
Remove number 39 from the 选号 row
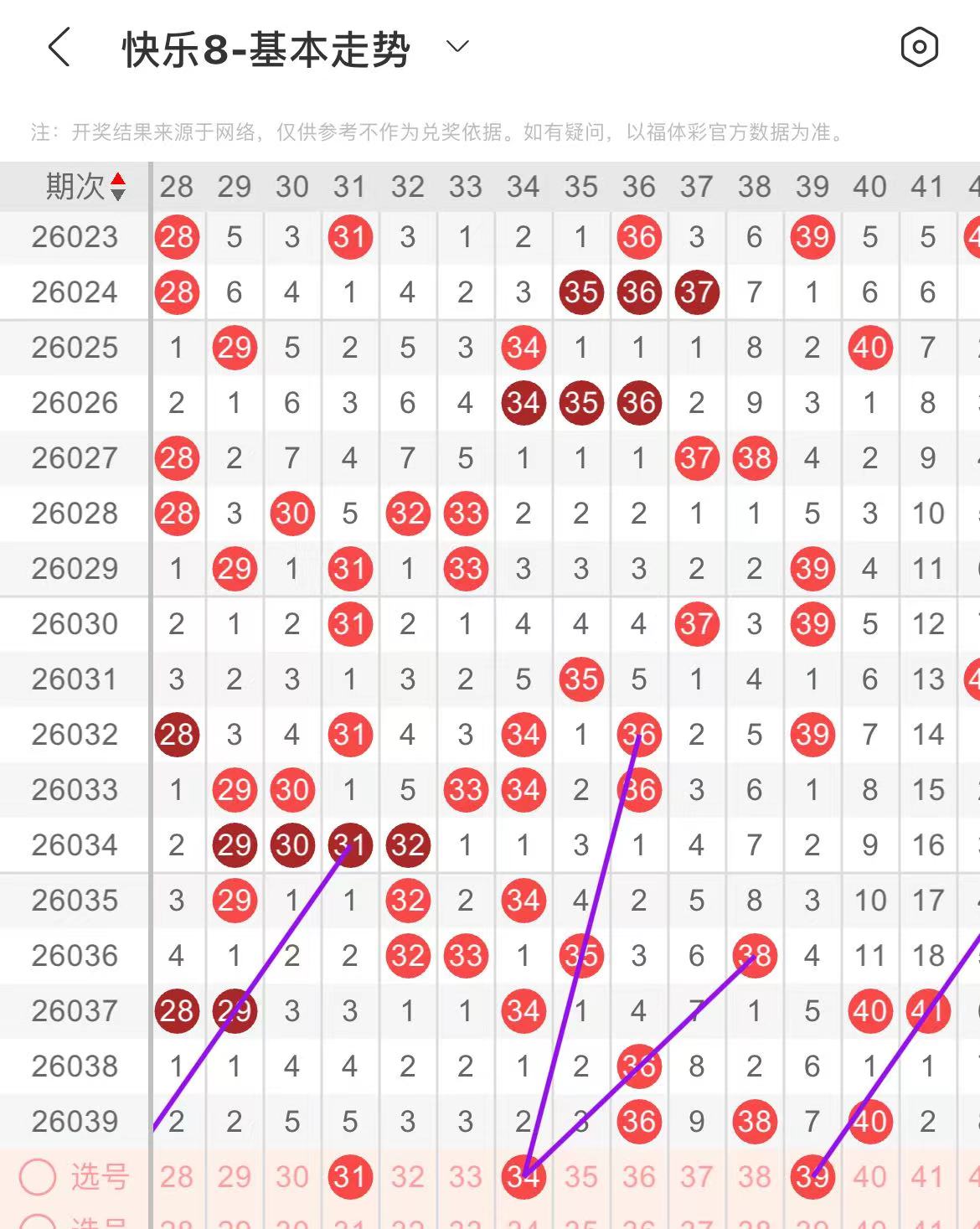812,1177
